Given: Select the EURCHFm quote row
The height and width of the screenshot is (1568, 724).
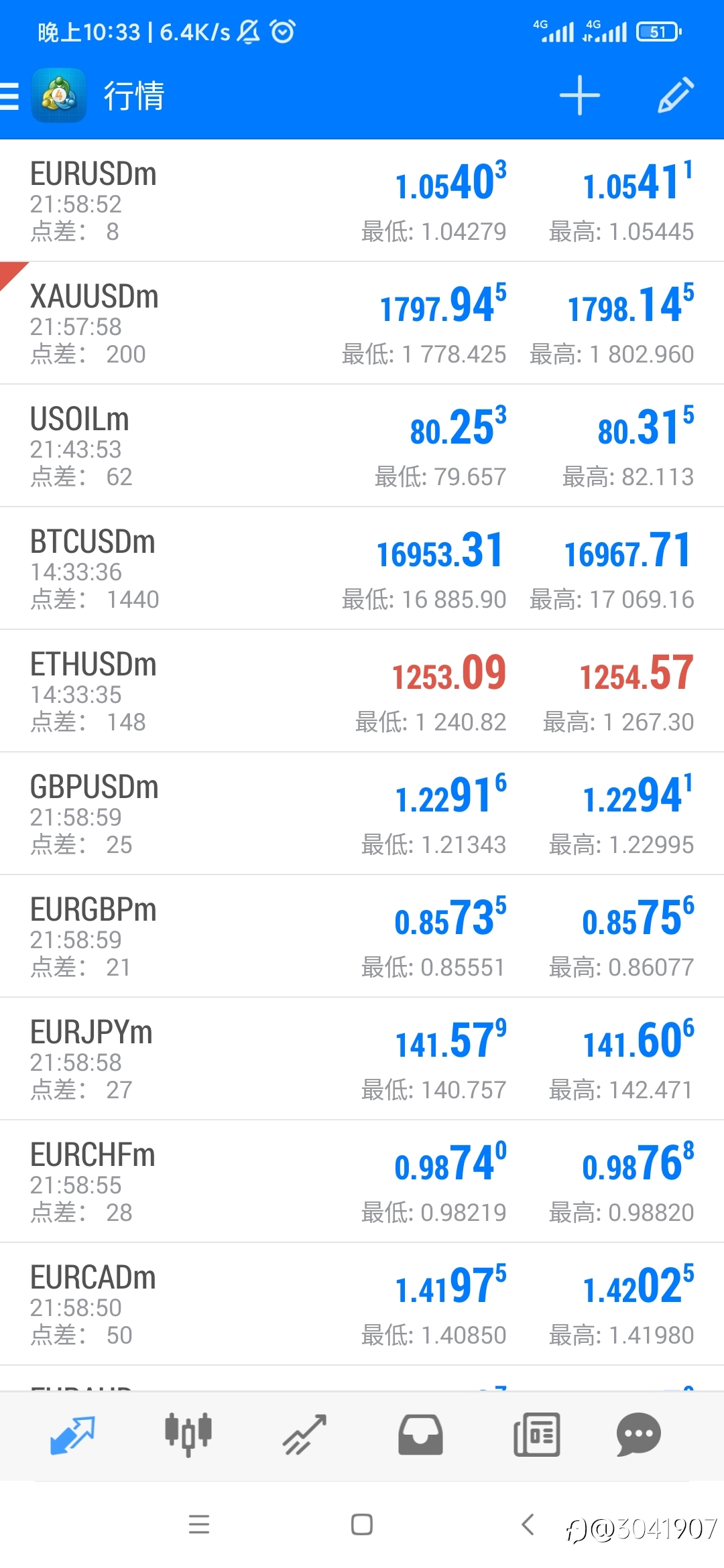Looking at the screenshot, I should click(x=362, y=1181).
